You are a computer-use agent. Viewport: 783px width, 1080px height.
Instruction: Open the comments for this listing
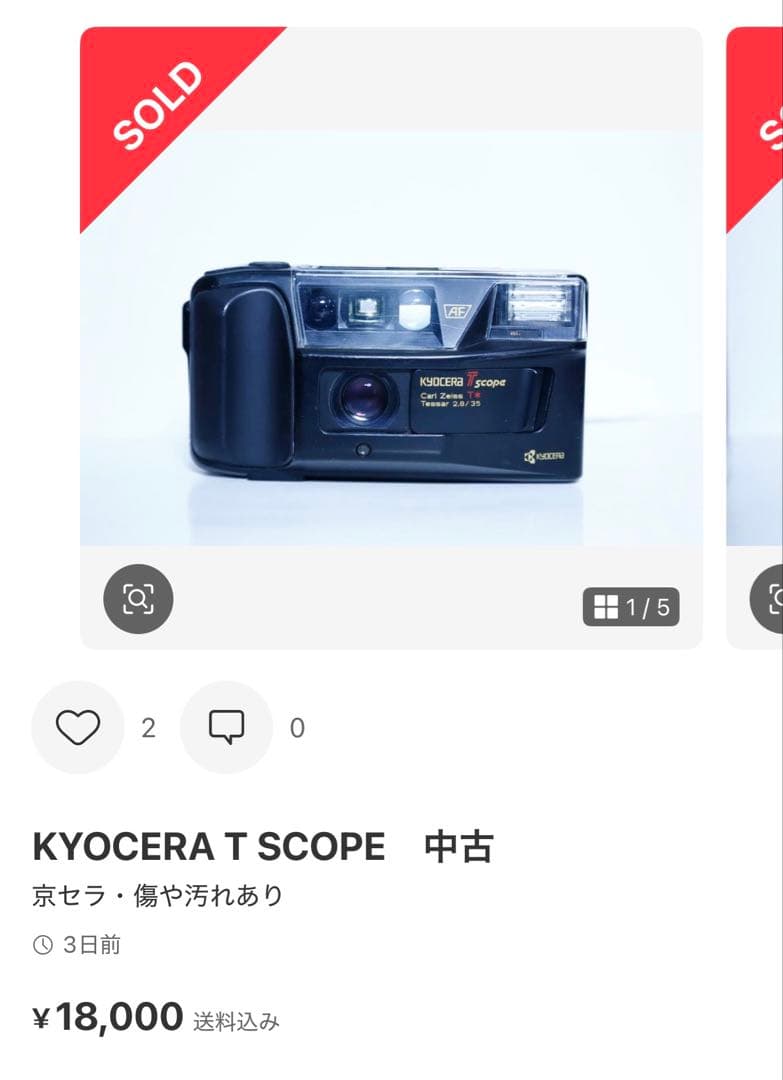pos(226,727)
